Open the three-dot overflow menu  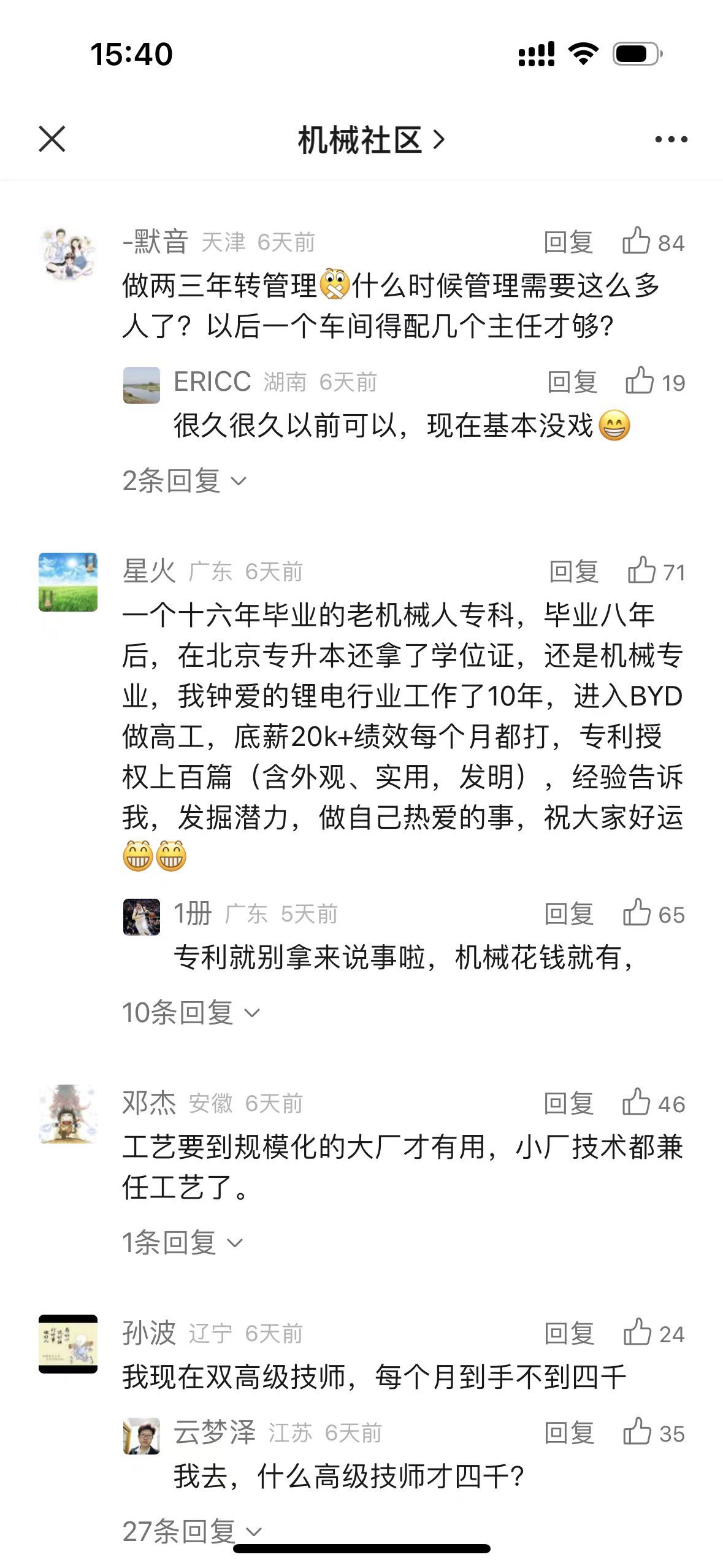click(x=671, y=140)
